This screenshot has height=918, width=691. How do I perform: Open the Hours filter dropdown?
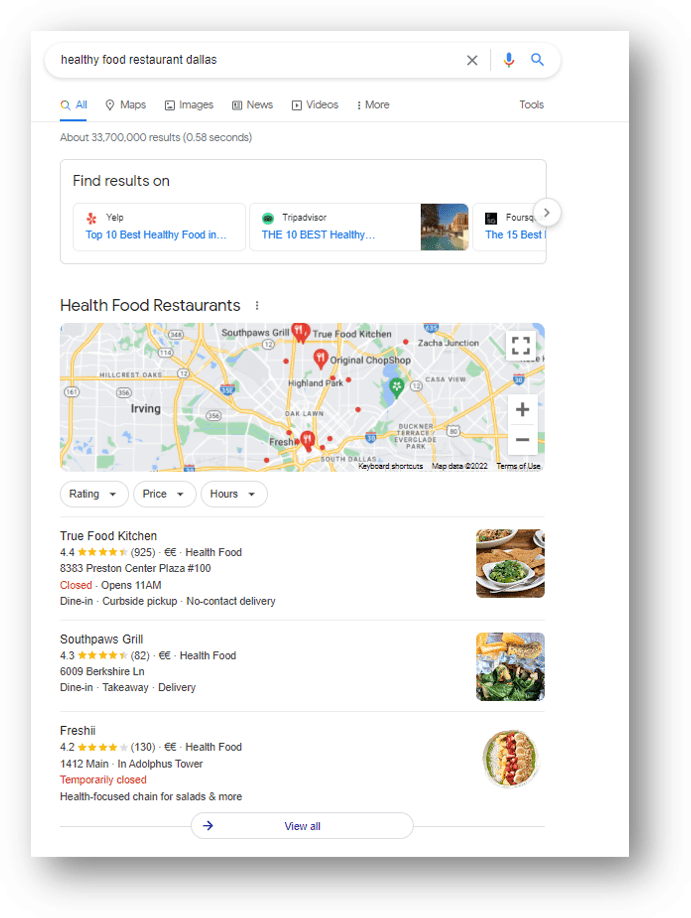[x=234, y=494]
